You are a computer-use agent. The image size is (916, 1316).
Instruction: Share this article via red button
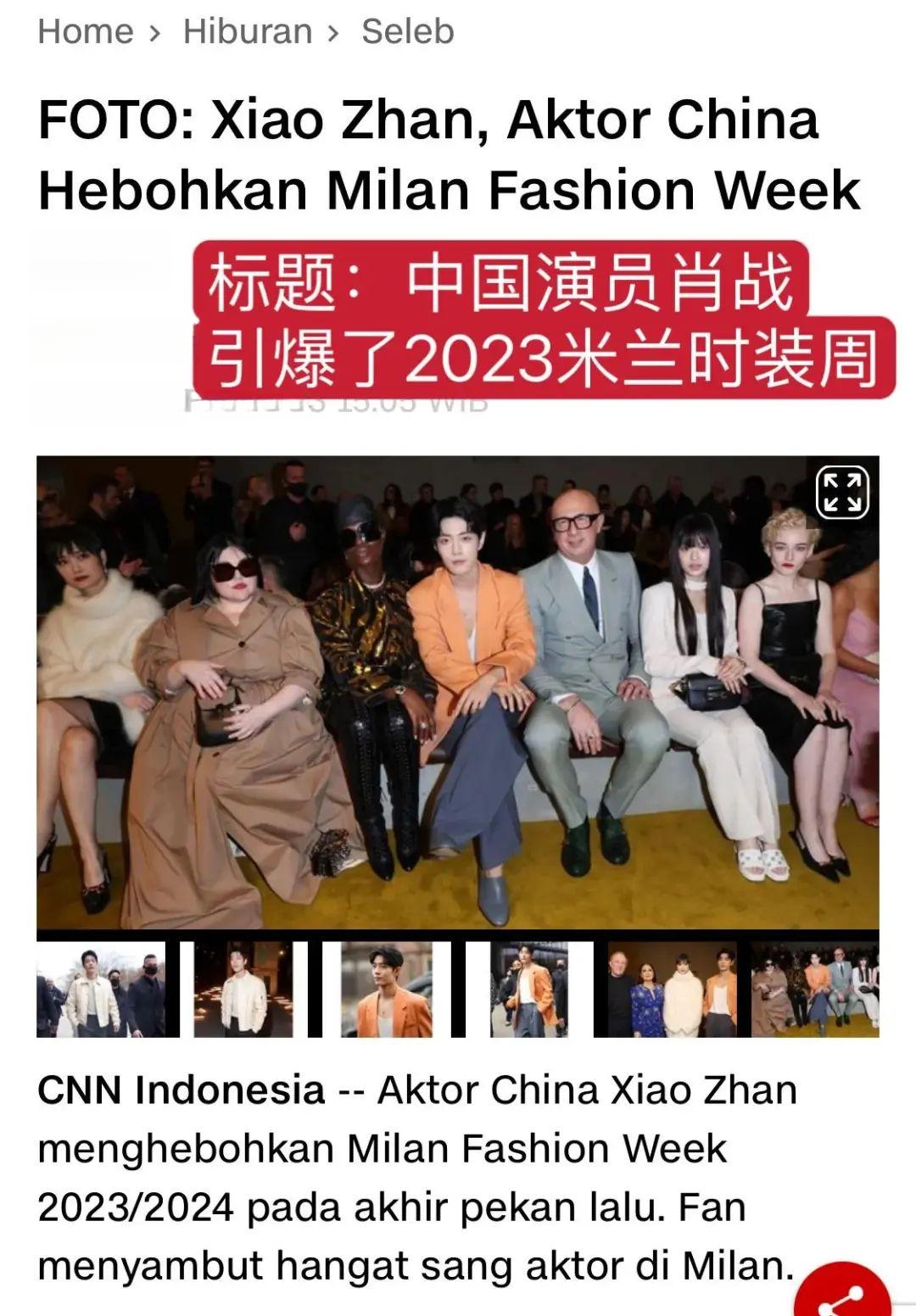[845, 1294]
